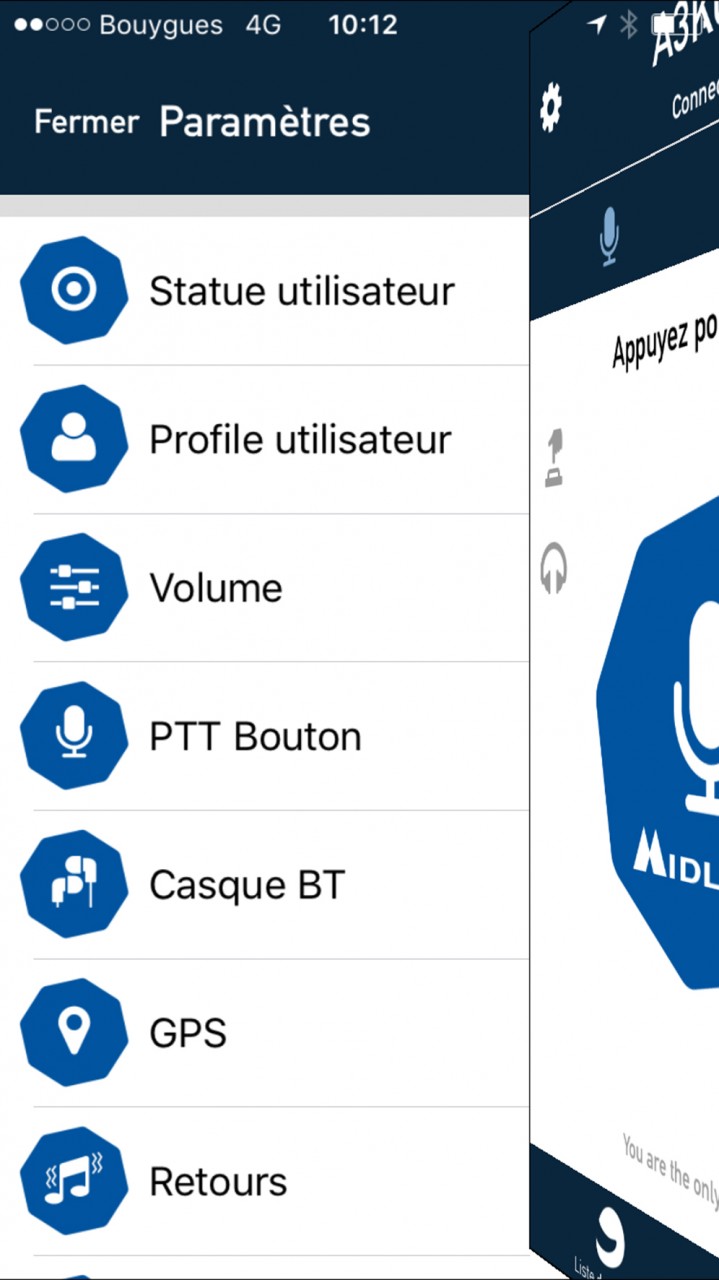Open the Volume settings

click(x=264, y=588)
